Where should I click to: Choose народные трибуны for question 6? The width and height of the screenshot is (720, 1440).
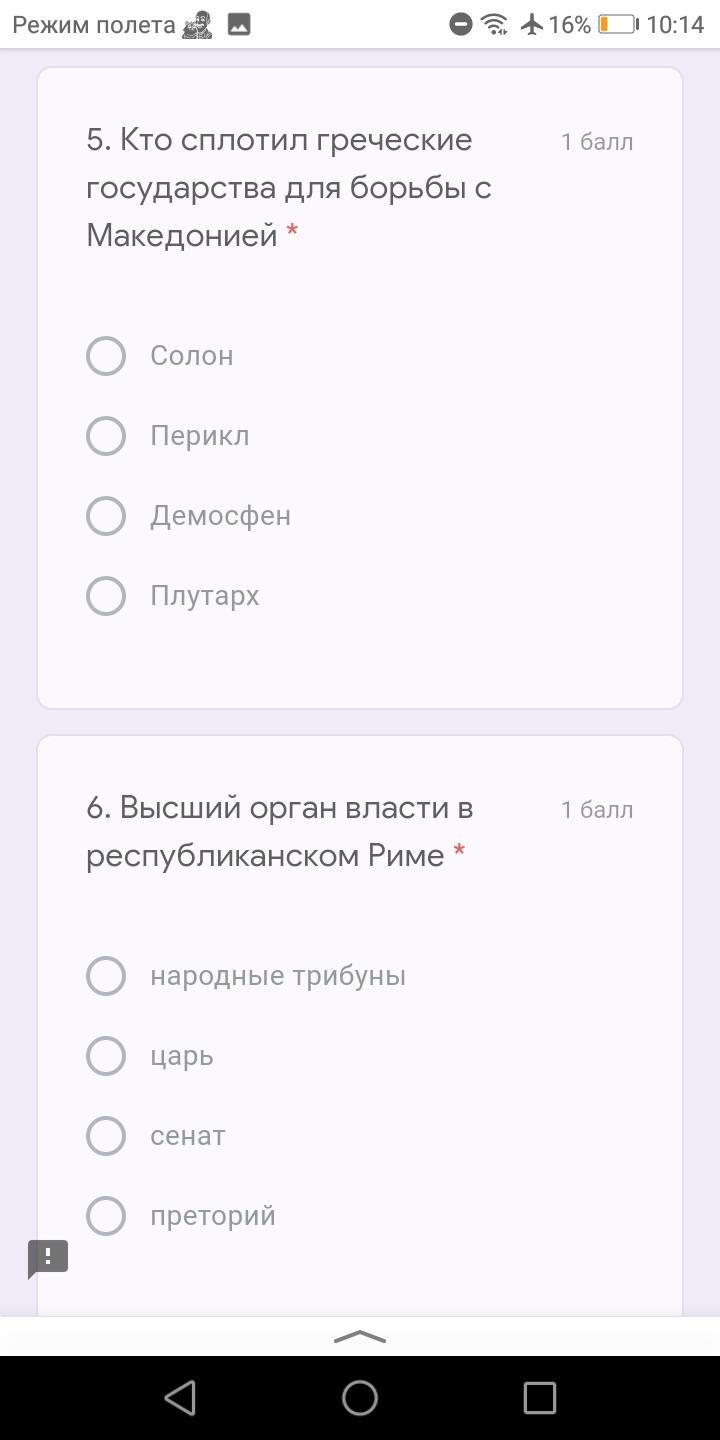[x=106, y=976]
